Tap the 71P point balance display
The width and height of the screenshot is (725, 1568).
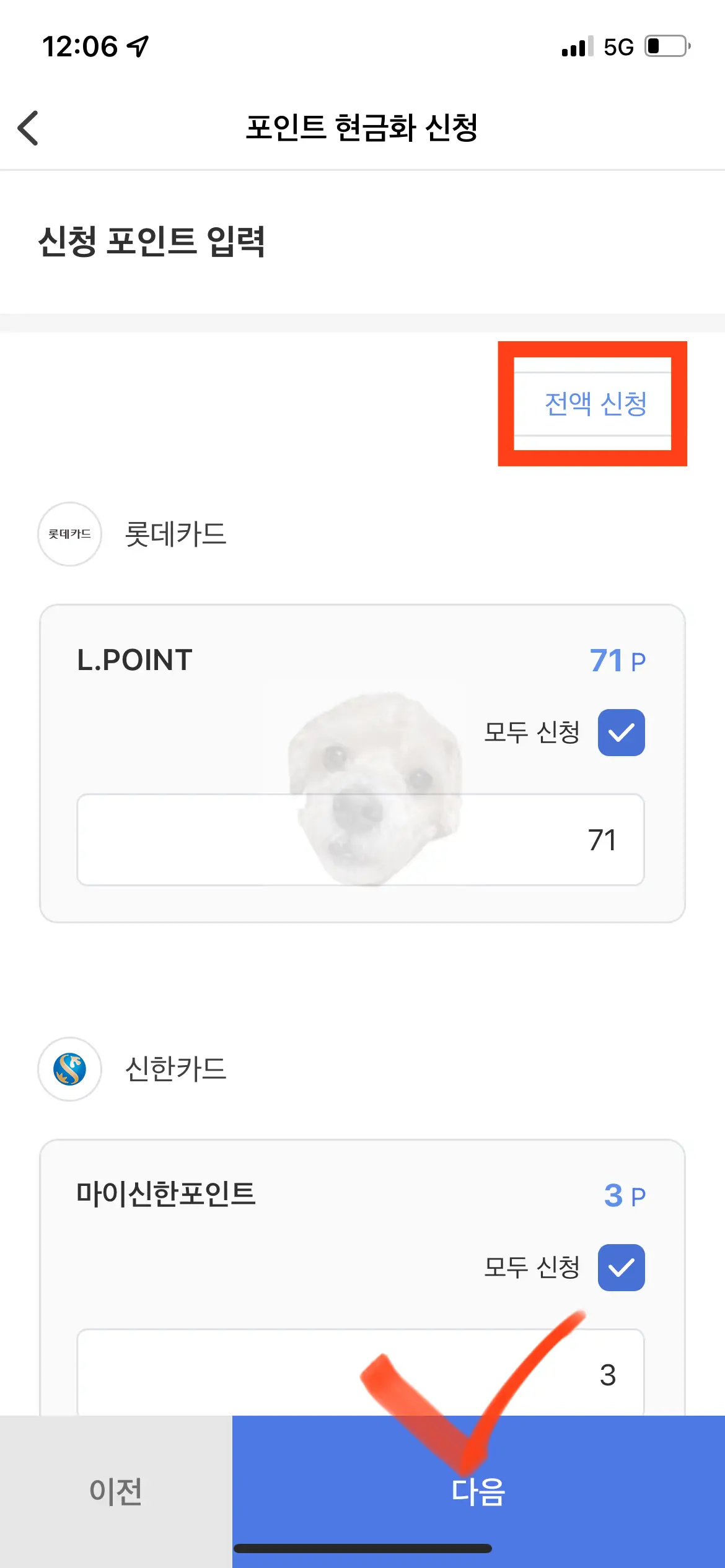[x=616, y=661]
